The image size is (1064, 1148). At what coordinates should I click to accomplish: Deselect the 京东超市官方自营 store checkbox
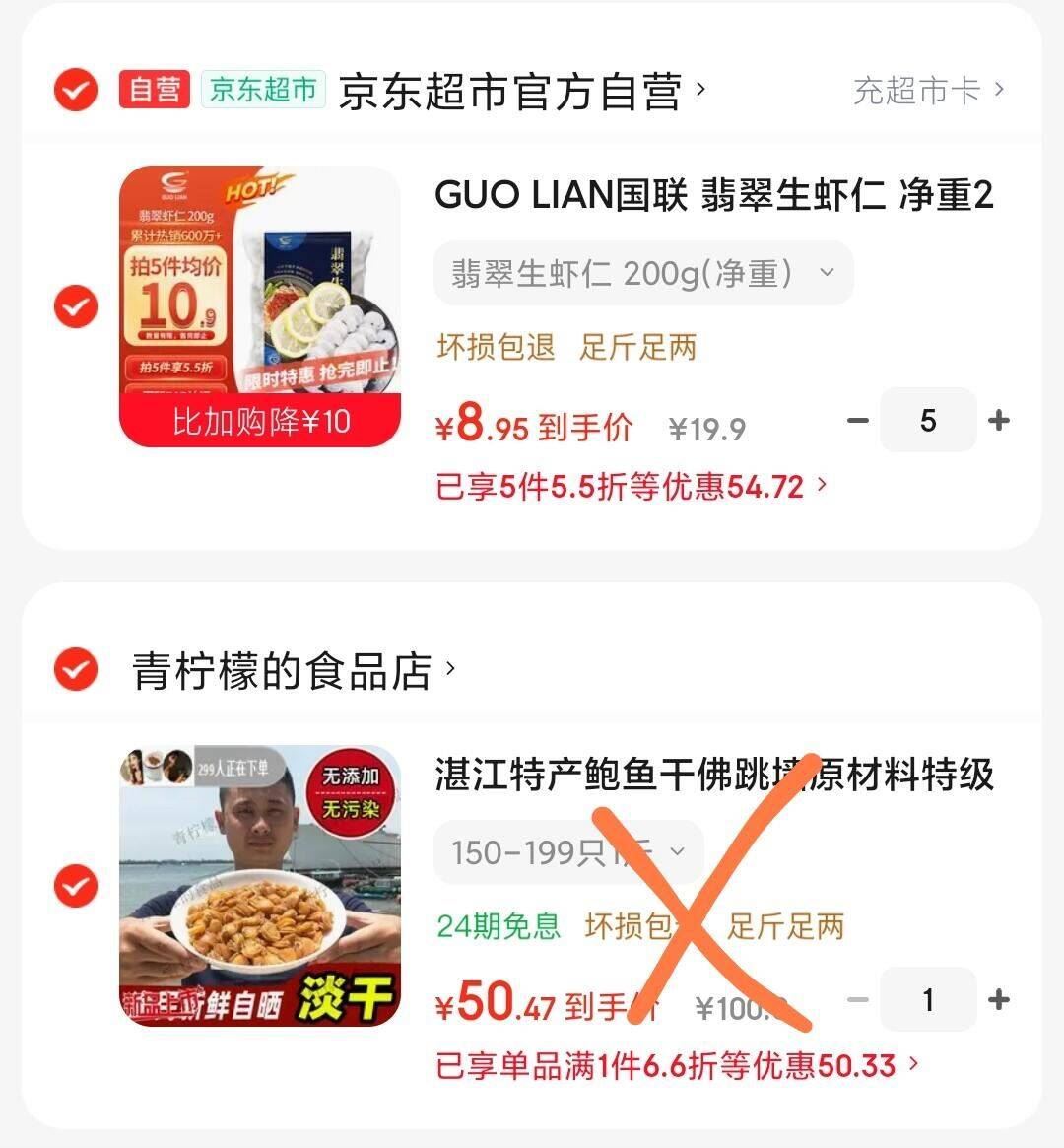tap(75, 90)
